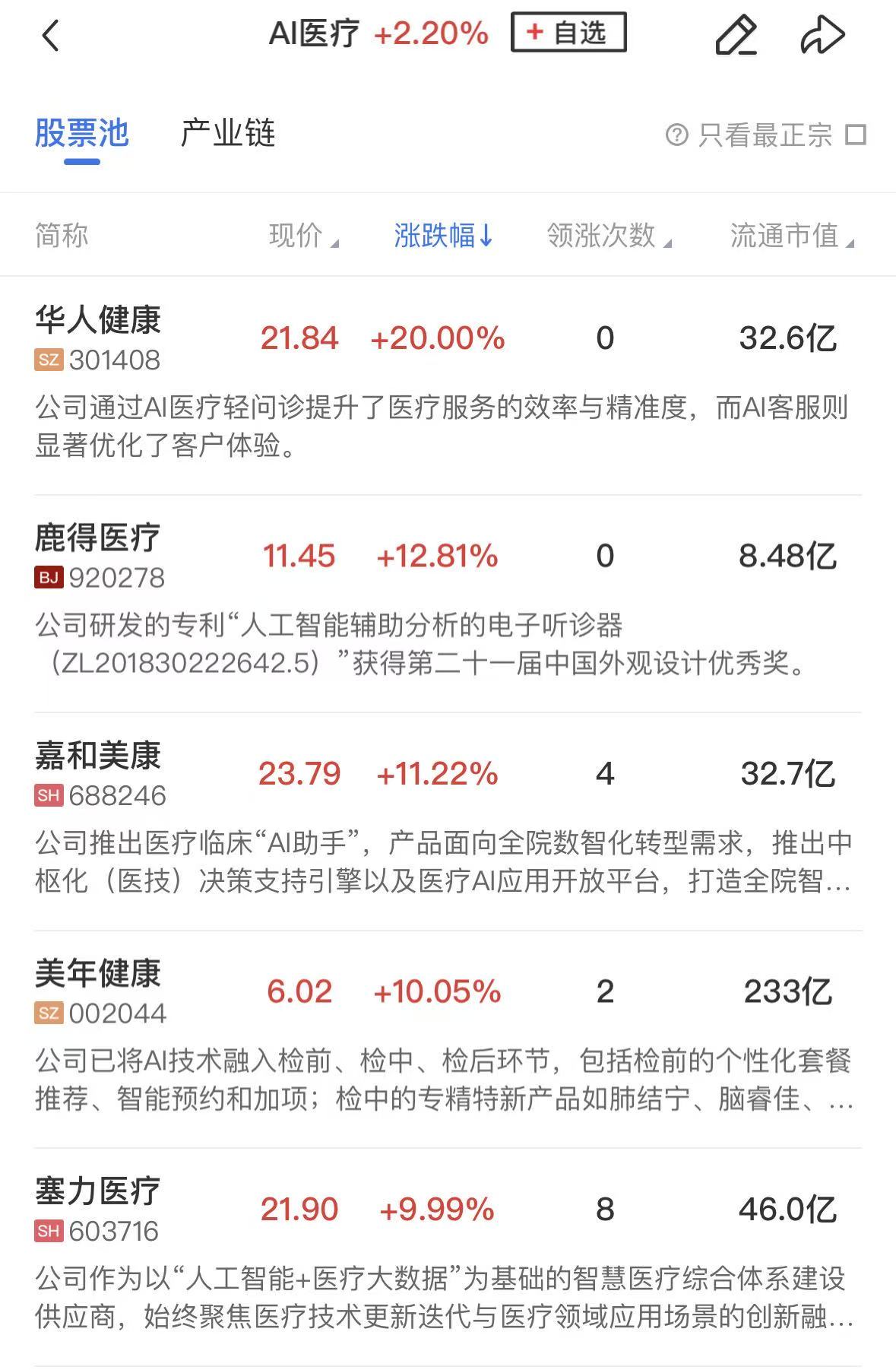
Task: Check the 只看最正宗 box
Action: (x=856, y=135)
